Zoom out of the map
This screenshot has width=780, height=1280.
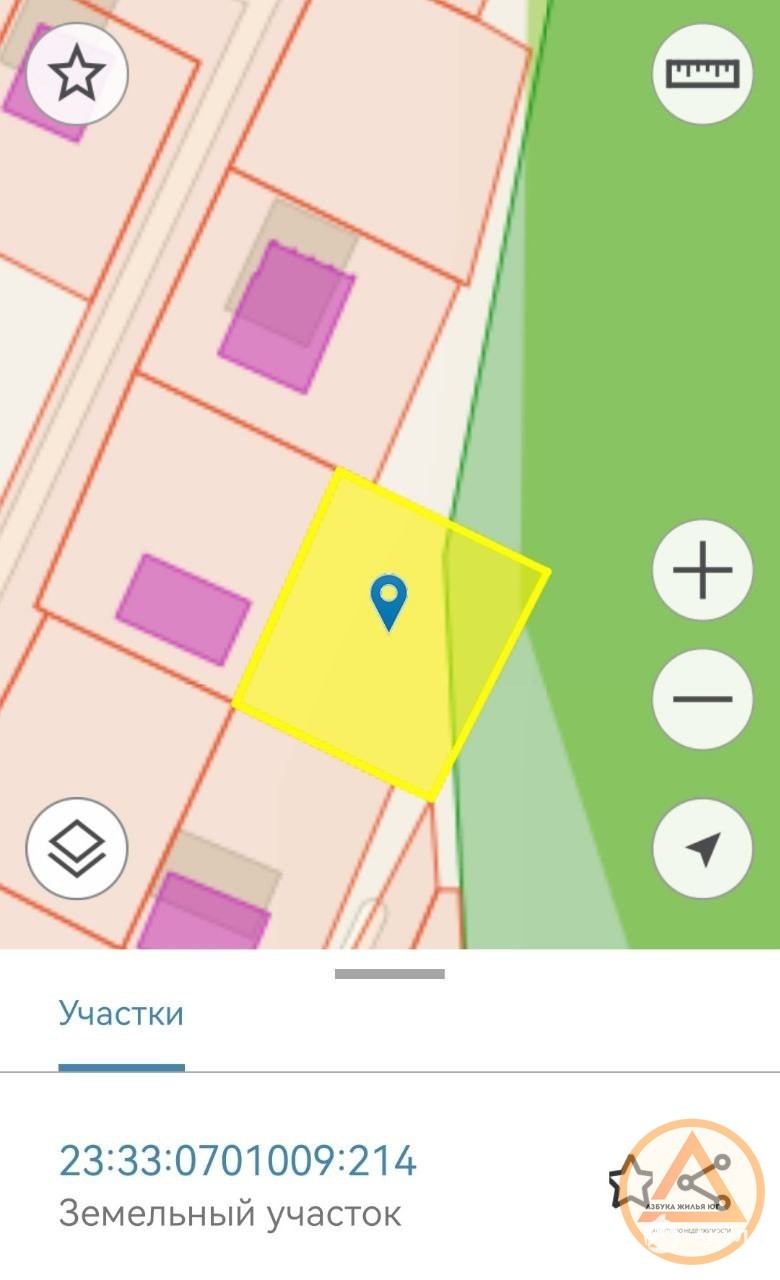tap(702, 699)
